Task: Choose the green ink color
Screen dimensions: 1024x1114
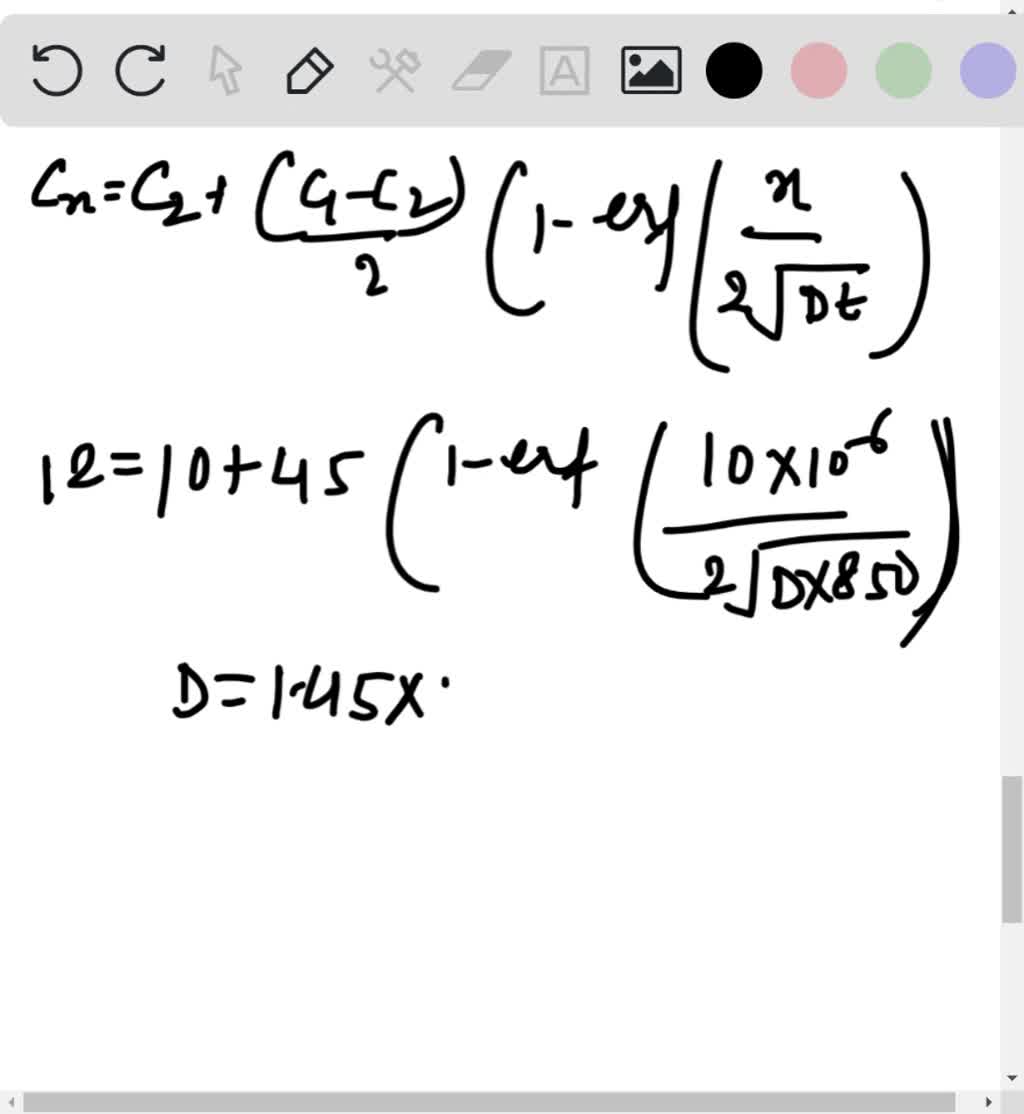Action: (902, 71)
